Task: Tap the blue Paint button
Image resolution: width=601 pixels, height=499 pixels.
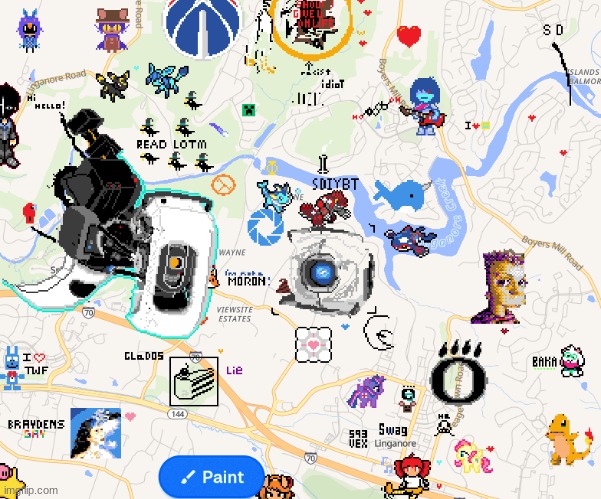Action: [212, 476]
